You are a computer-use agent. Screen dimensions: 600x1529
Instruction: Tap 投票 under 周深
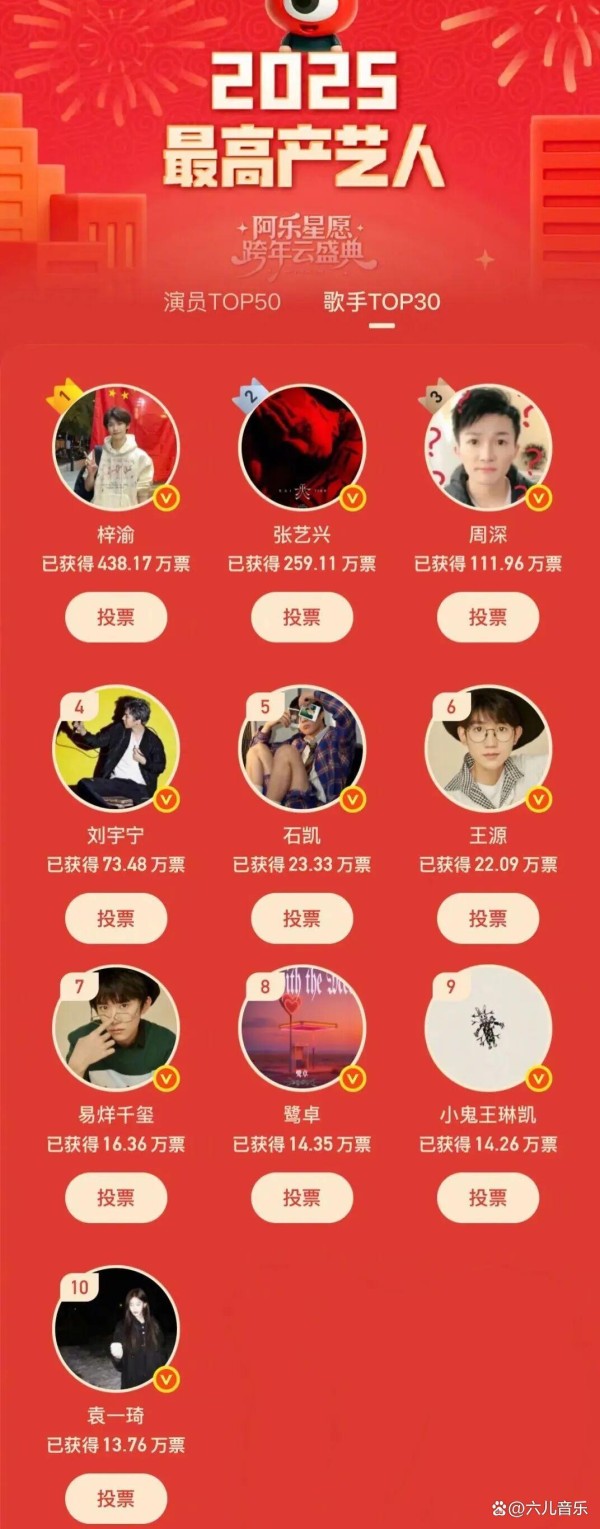pos(488,617)
